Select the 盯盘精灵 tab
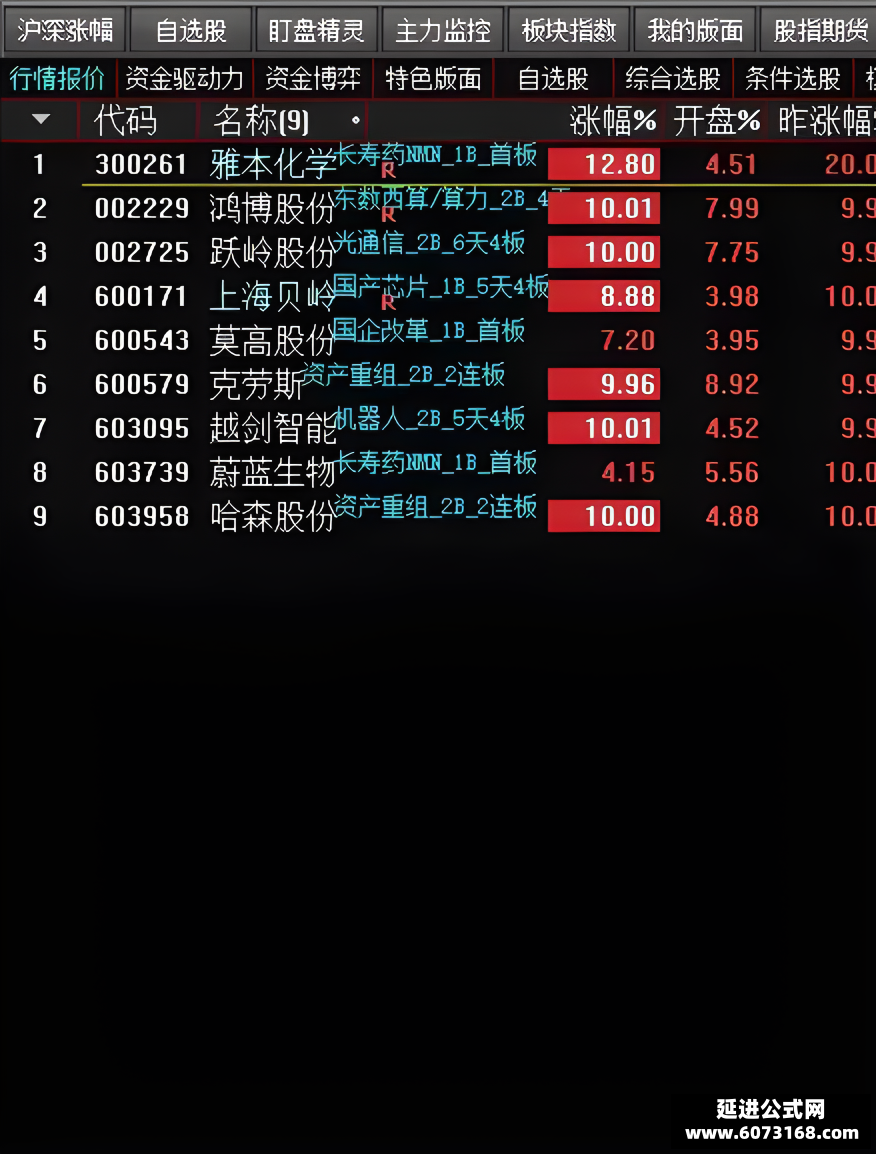 click(x=317, y=30)
